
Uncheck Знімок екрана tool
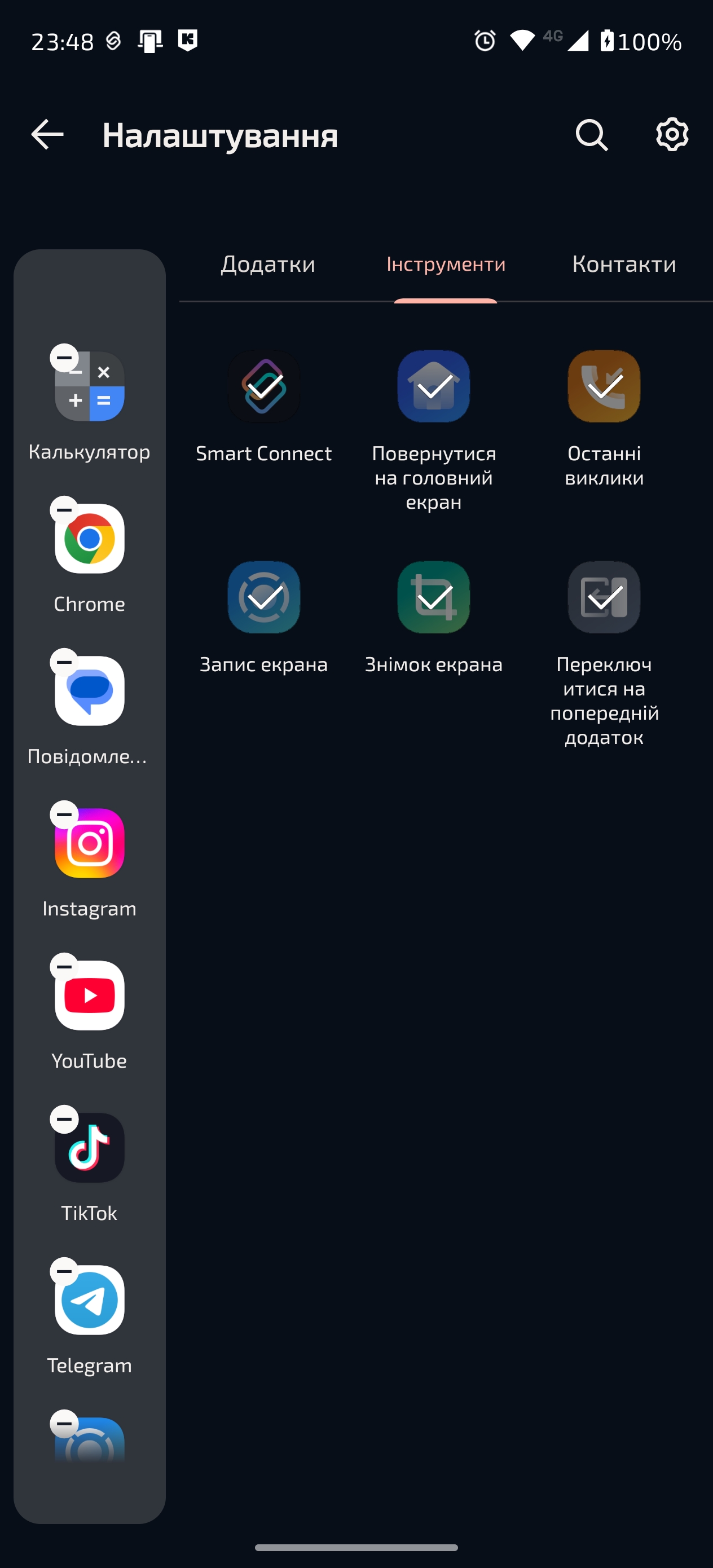coord(434,597)
